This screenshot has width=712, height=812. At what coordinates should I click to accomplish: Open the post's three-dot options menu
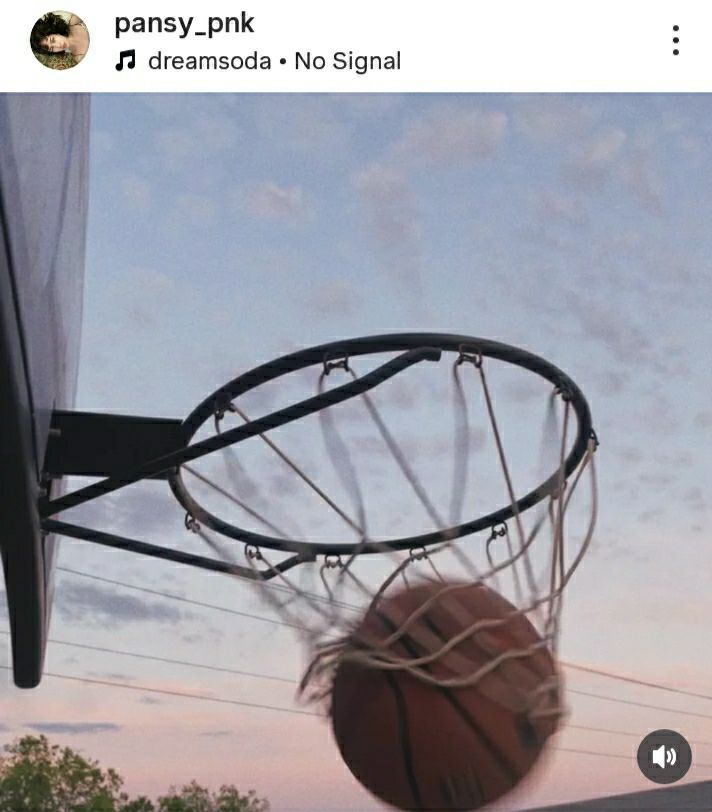(x=676, y=41)
